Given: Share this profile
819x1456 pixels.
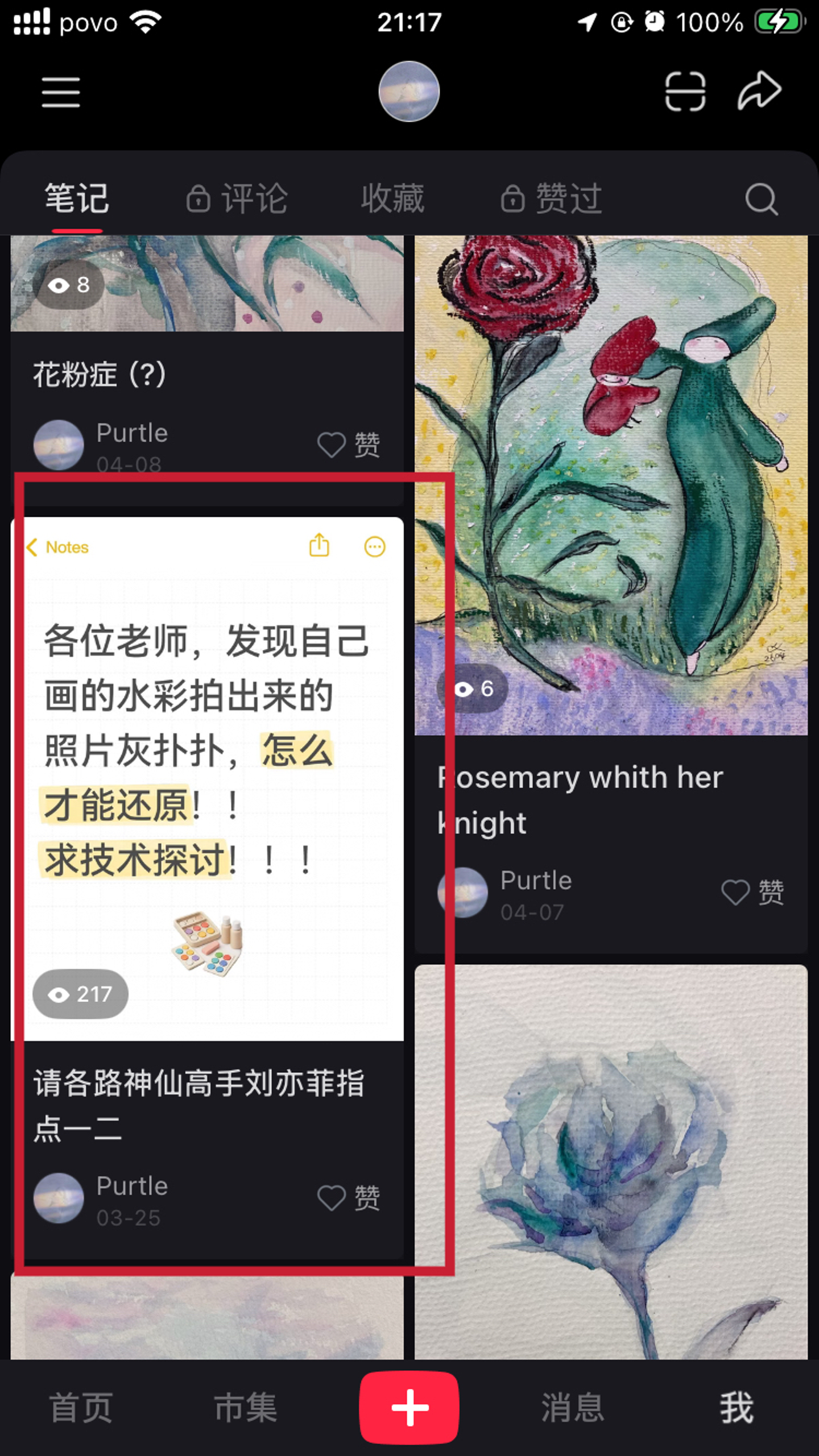Looking at the screenshot, I should [759, 91].
